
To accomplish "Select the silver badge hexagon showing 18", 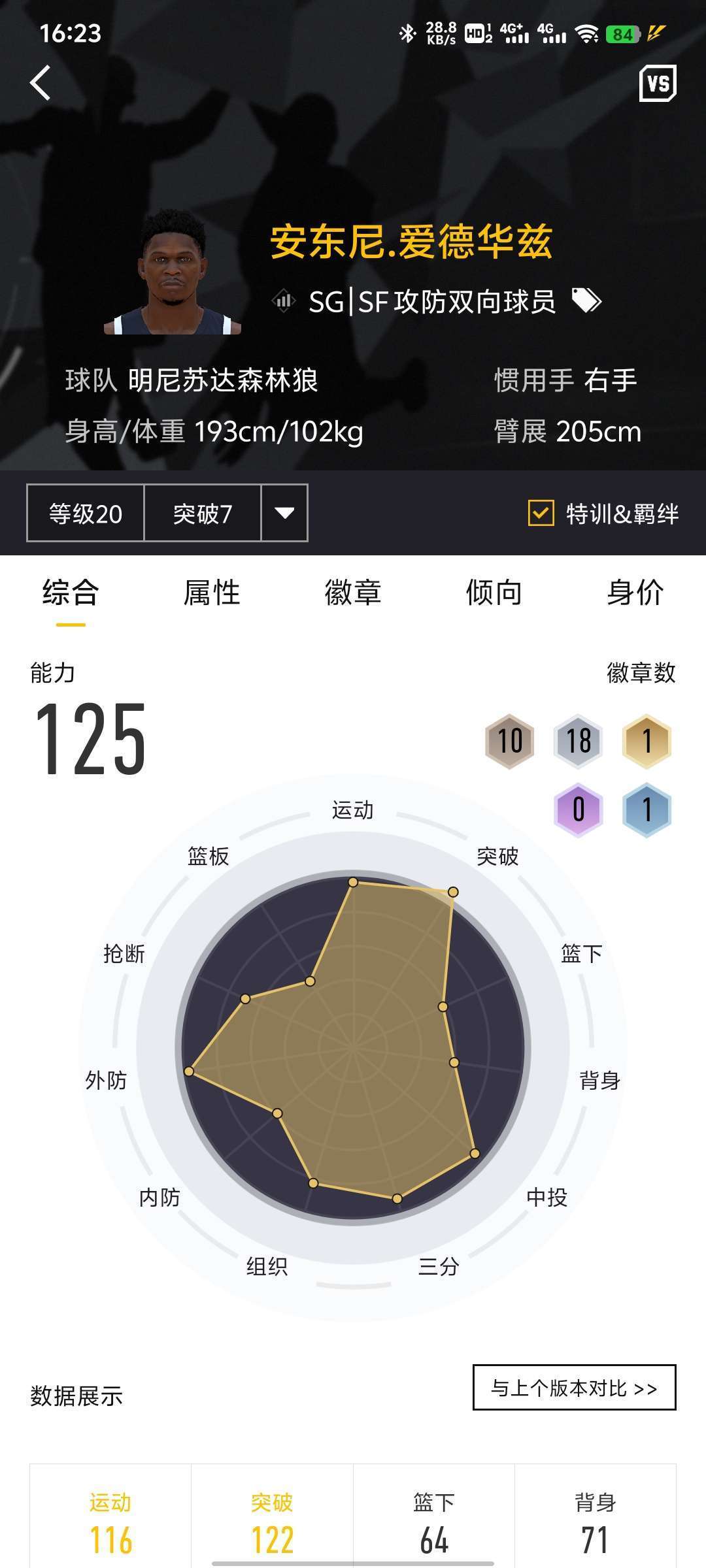I will point(578,742).
